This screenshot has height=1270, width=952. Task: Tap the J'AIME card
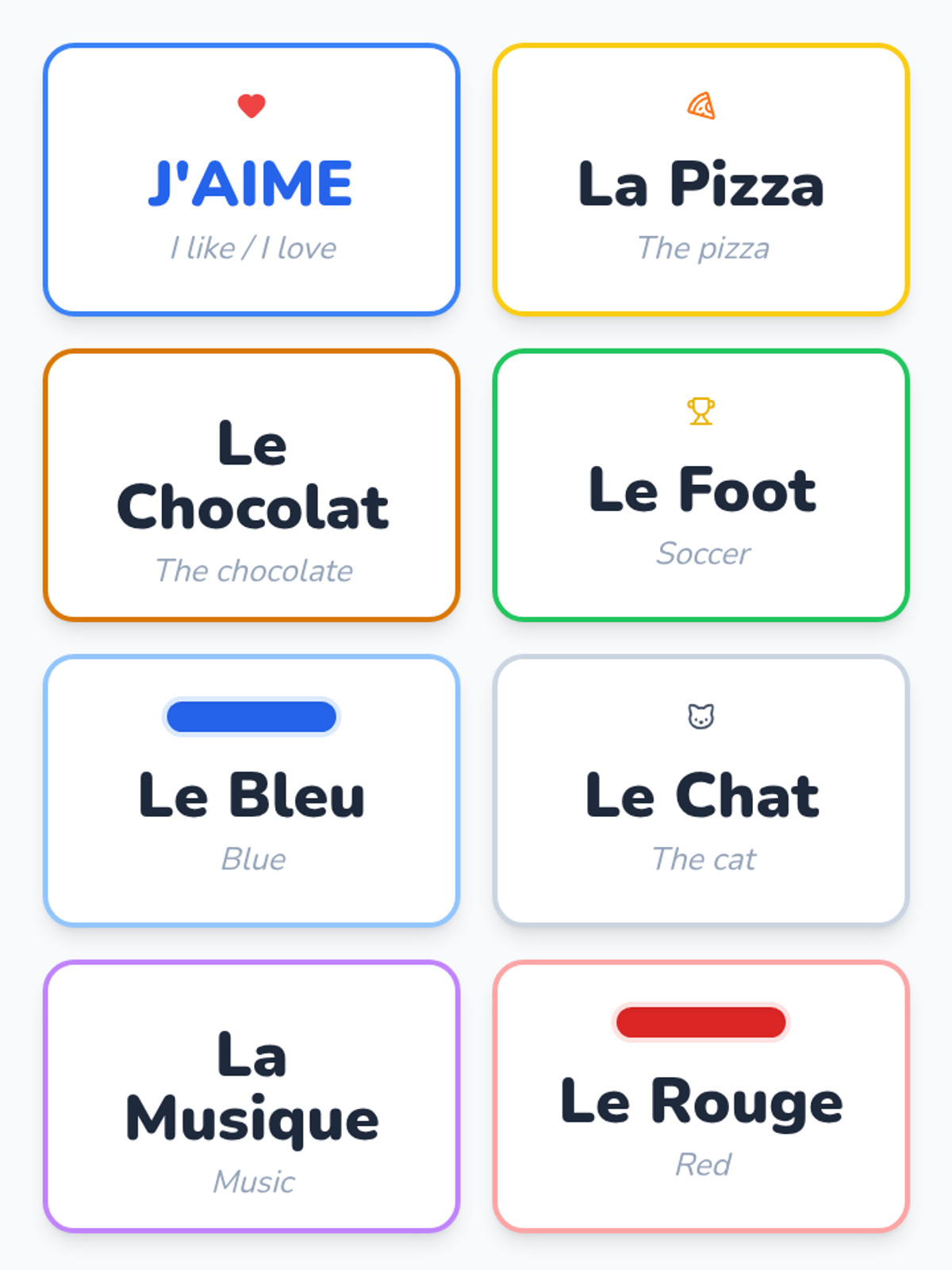tap(251, 180)
